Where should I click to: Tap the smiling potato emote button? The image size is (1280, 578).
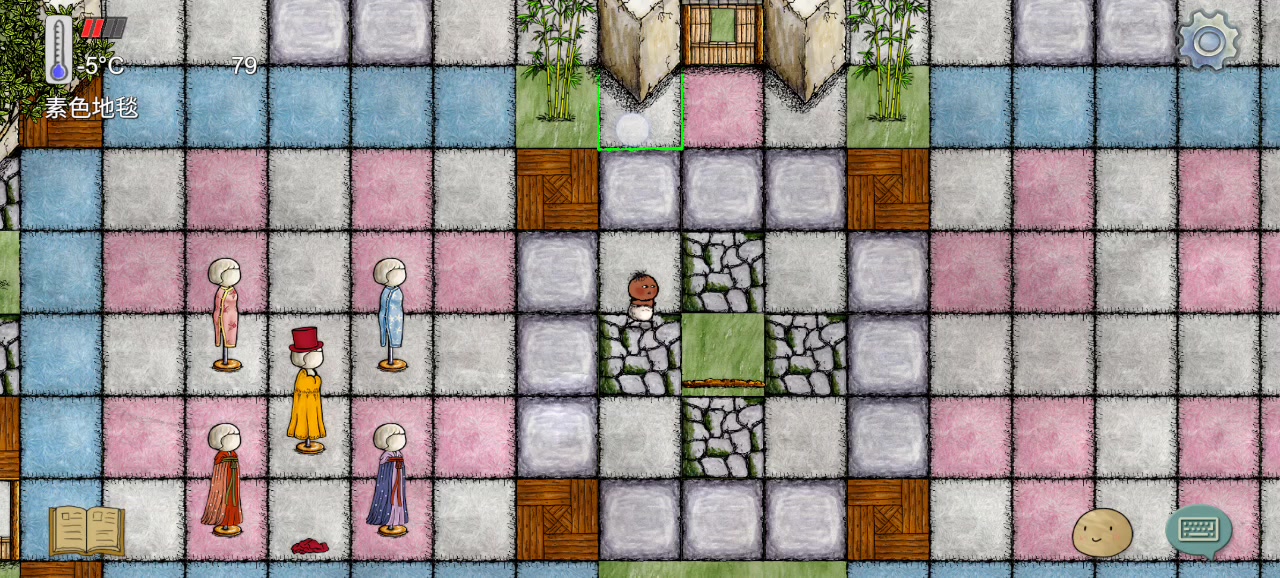point(1102,533)
